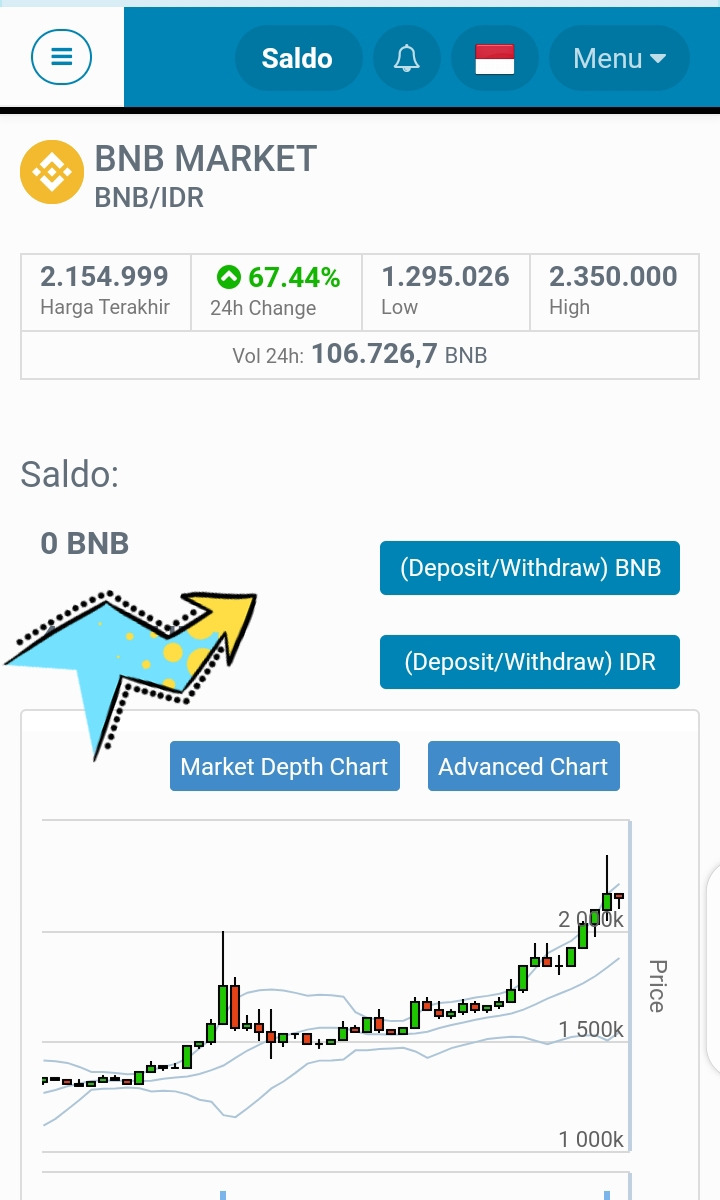The height and width of the screenshot is (1200, 720).
Task: Open (Deposit/Withdraw) IDR
Action: point(530,662)
